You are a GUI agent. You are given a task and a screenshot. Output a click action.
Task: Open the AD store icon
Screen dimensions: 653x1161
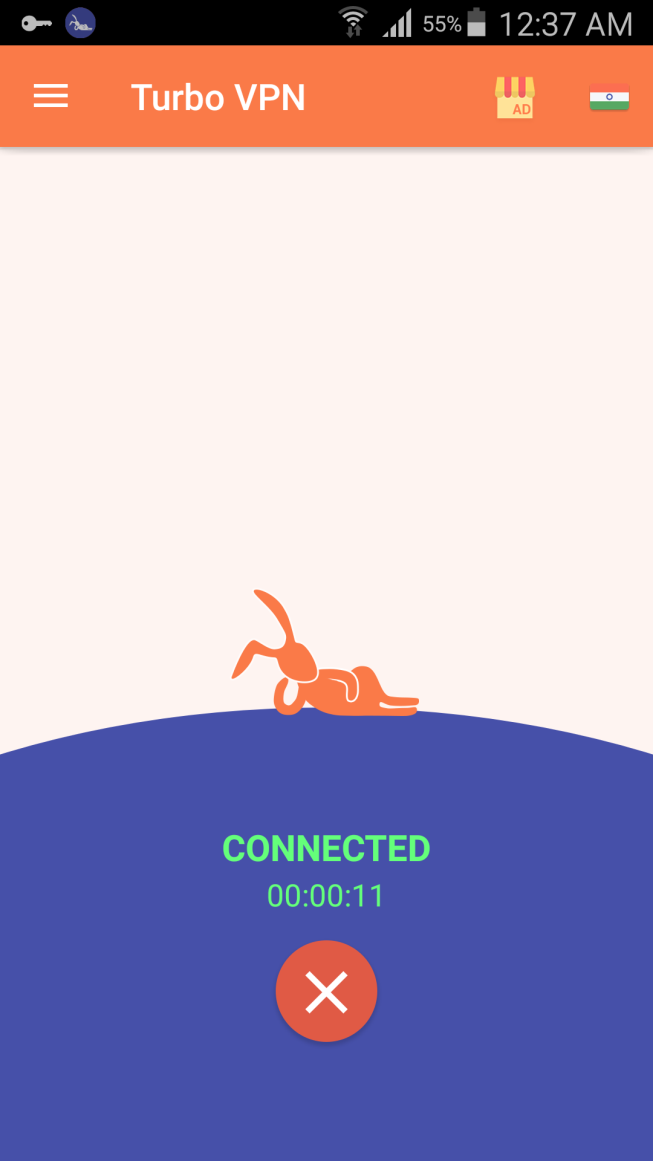coord(515,98)
